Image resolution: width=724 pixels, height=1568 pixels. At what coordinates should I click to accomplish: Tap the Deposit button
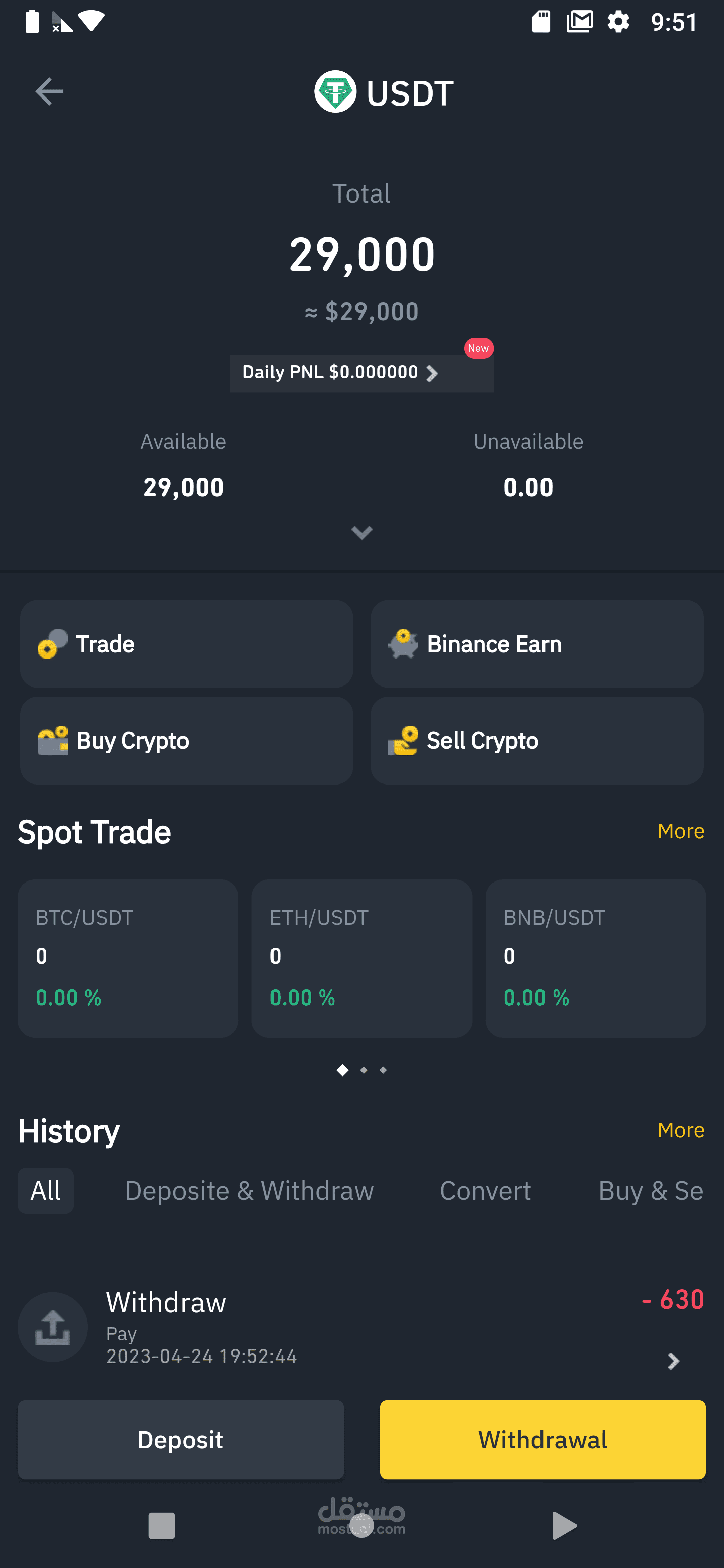(x=181, y=1439)
